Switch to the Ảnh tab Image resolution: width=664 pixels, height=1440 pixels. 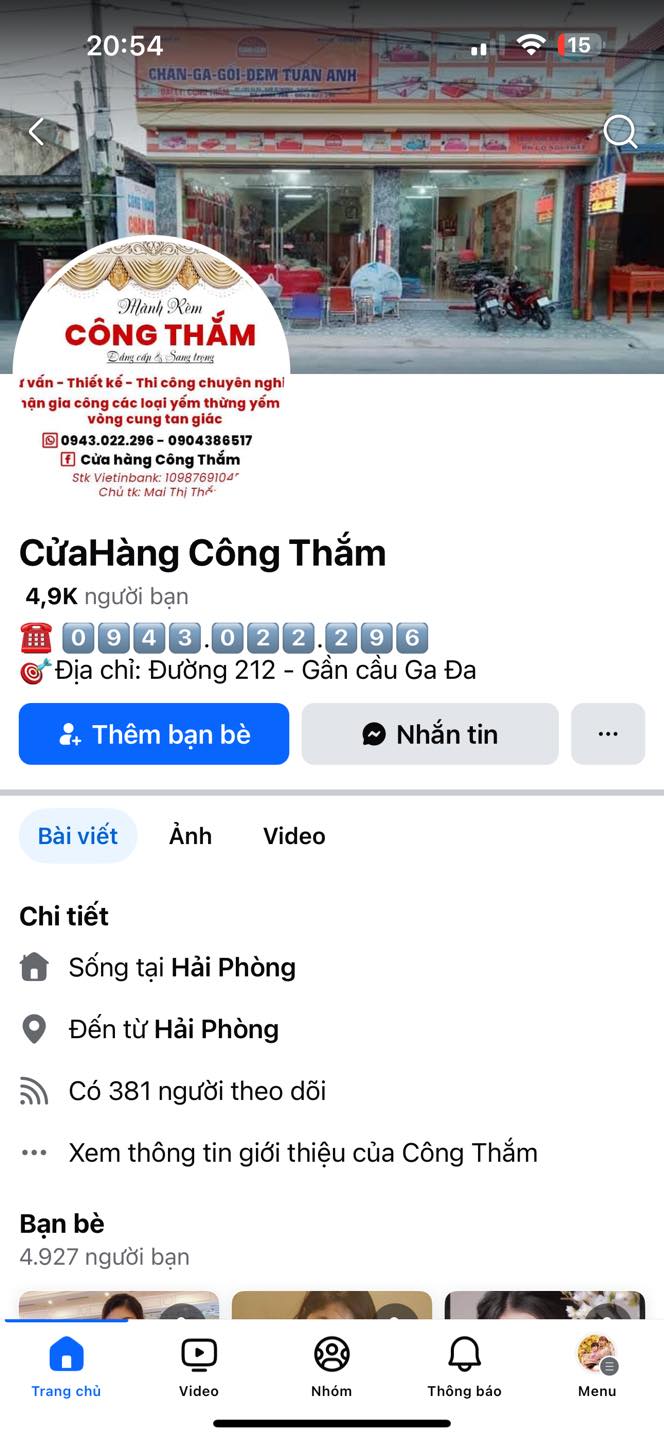(x=190, y=836)
